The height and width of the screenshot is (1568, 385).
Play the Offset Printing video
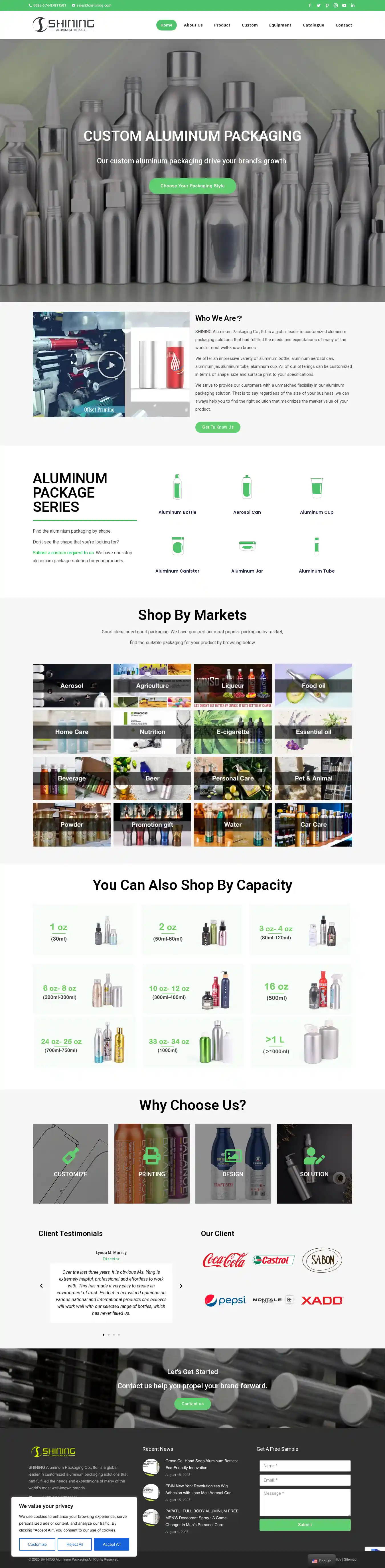[x=112, y=365]
